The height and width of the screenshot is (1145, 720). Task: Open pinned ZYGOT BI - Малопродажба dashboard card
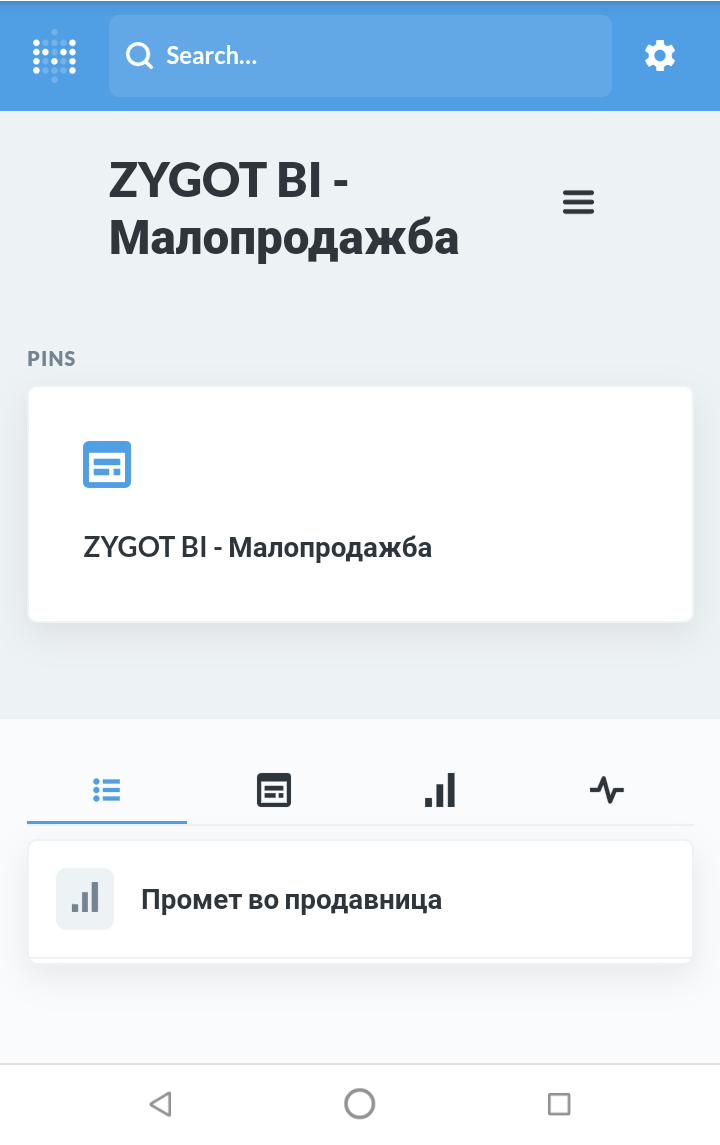pos(360,504)
